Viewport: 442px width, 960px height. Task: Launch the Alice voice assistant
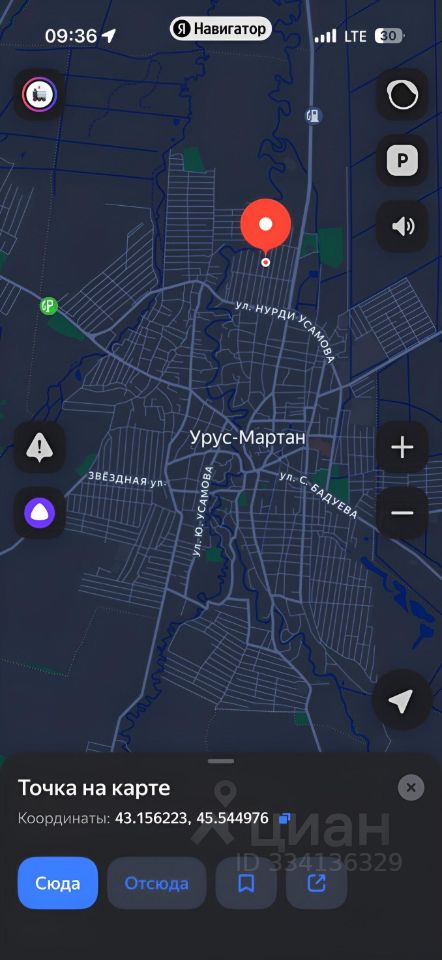(x=39, y=513)
